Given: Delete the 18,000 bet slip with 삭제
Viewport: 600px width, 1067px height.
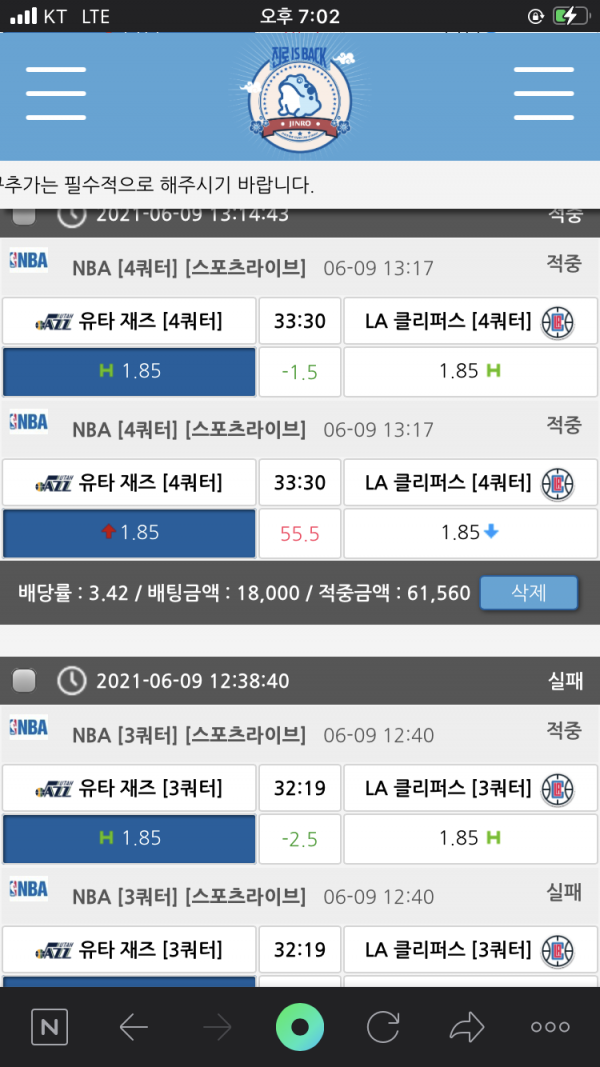Looking at the screenshot, I should pos(528,593).
